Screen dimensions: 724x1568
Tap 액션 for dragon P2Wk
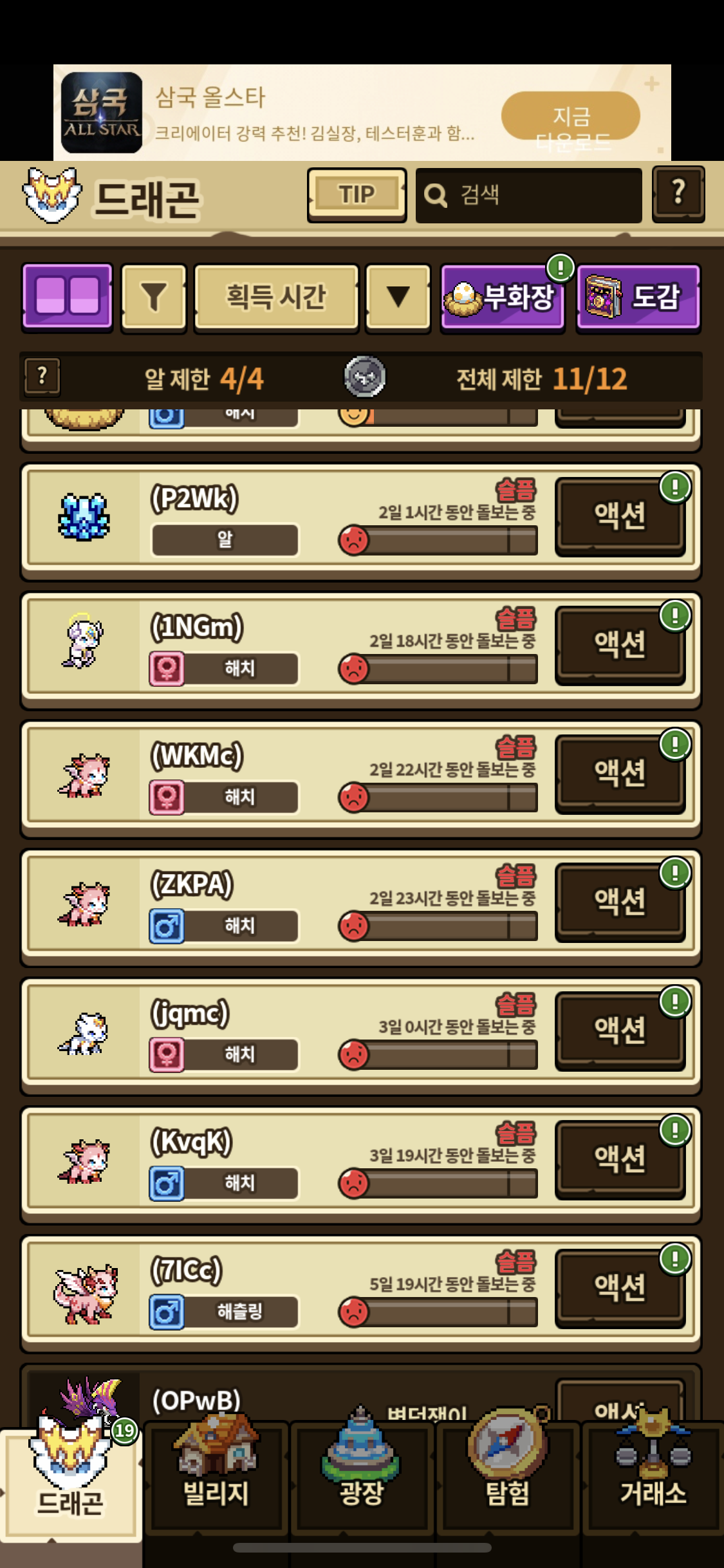(x=619, y=516)
